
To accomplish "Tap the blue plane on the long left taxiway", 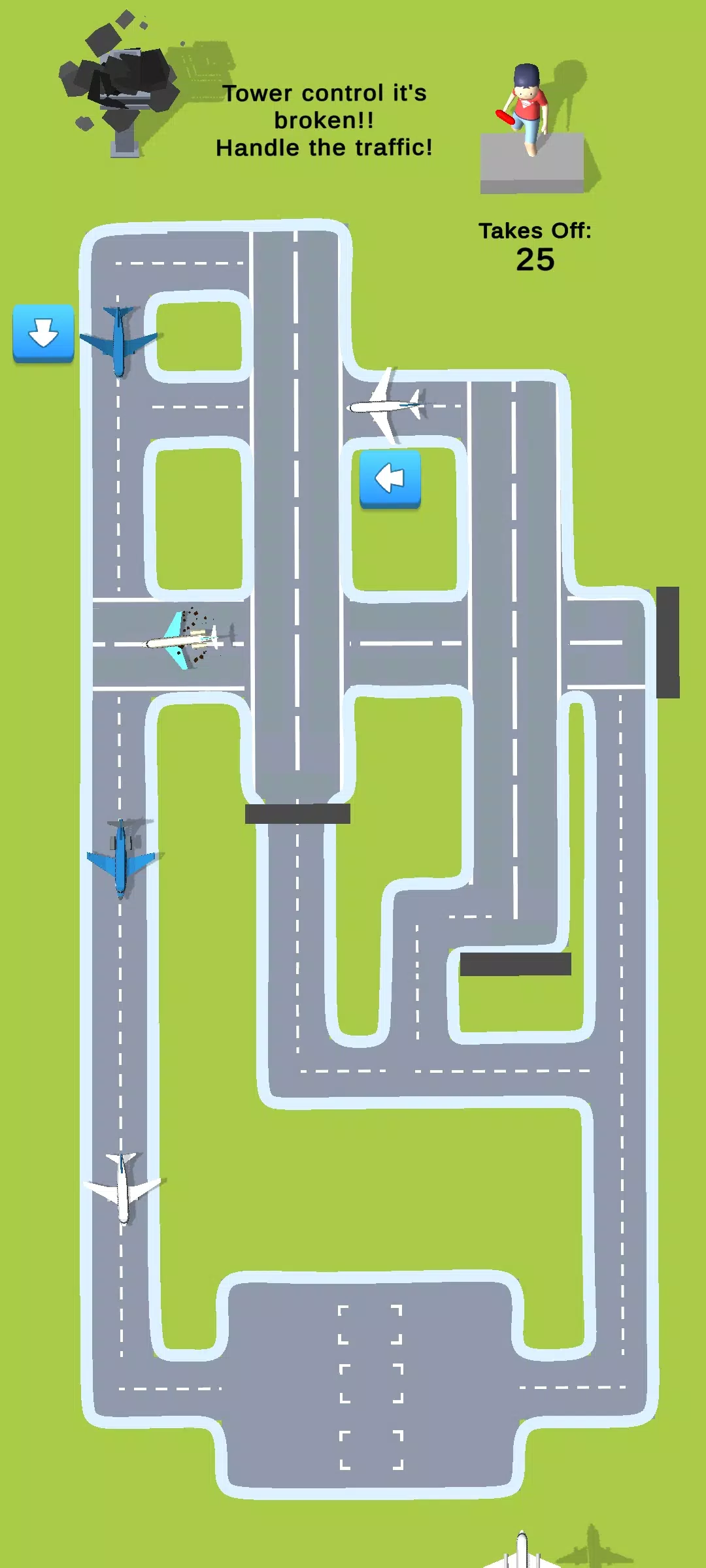I will click(x=121, y=857).
